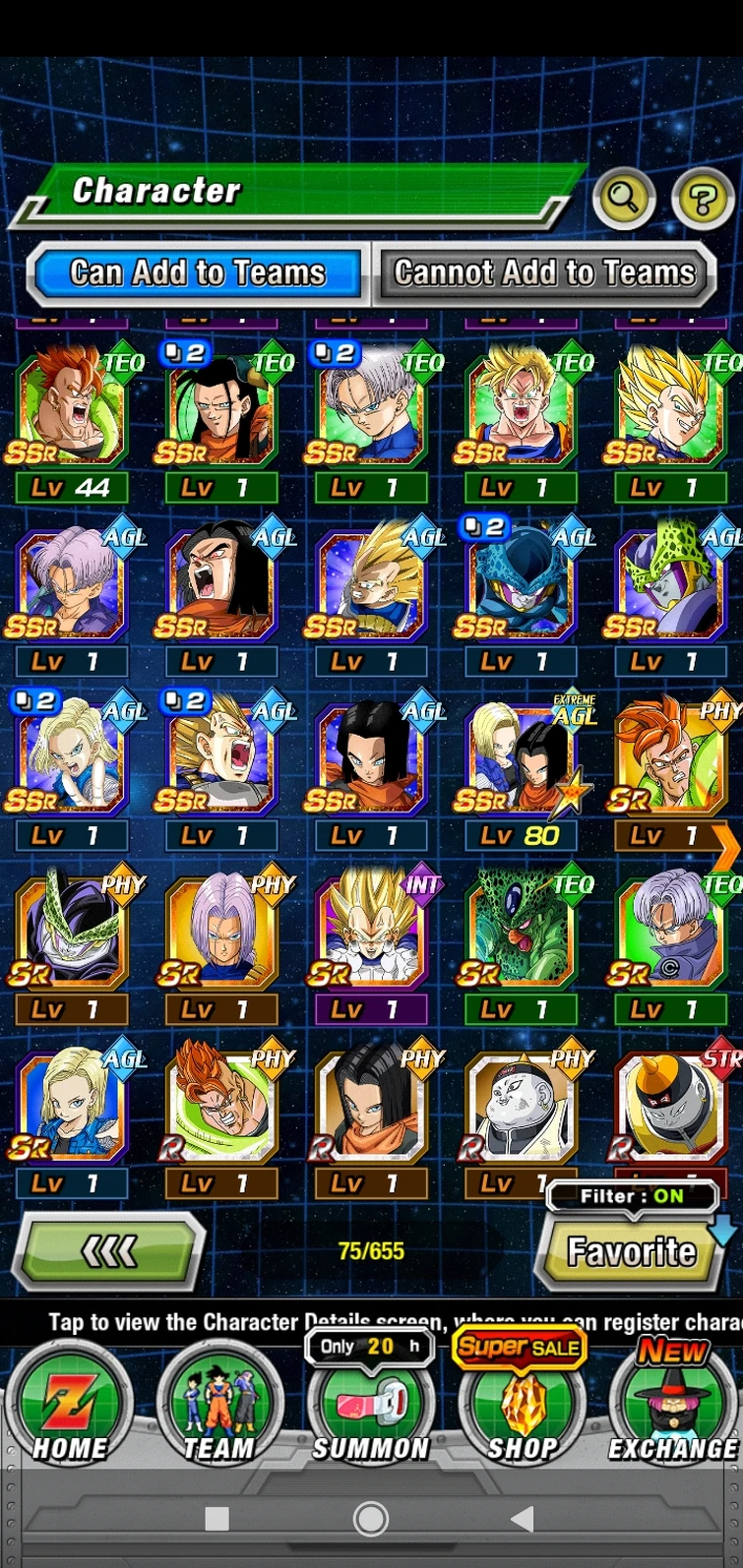
Task: Toggle the Filter ON setting
Action: pos(631,1196)
